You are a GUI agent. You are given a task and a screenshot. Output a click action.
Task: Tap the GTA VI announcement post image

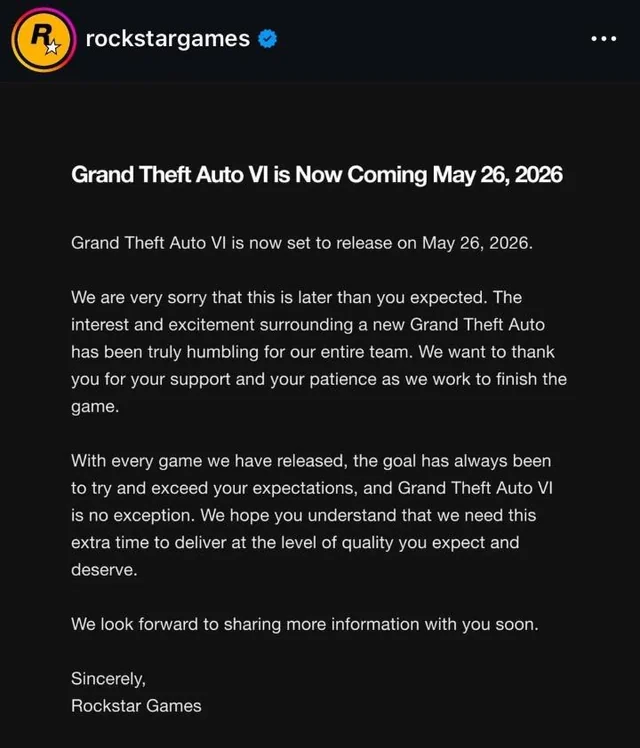tap(320, 420)
